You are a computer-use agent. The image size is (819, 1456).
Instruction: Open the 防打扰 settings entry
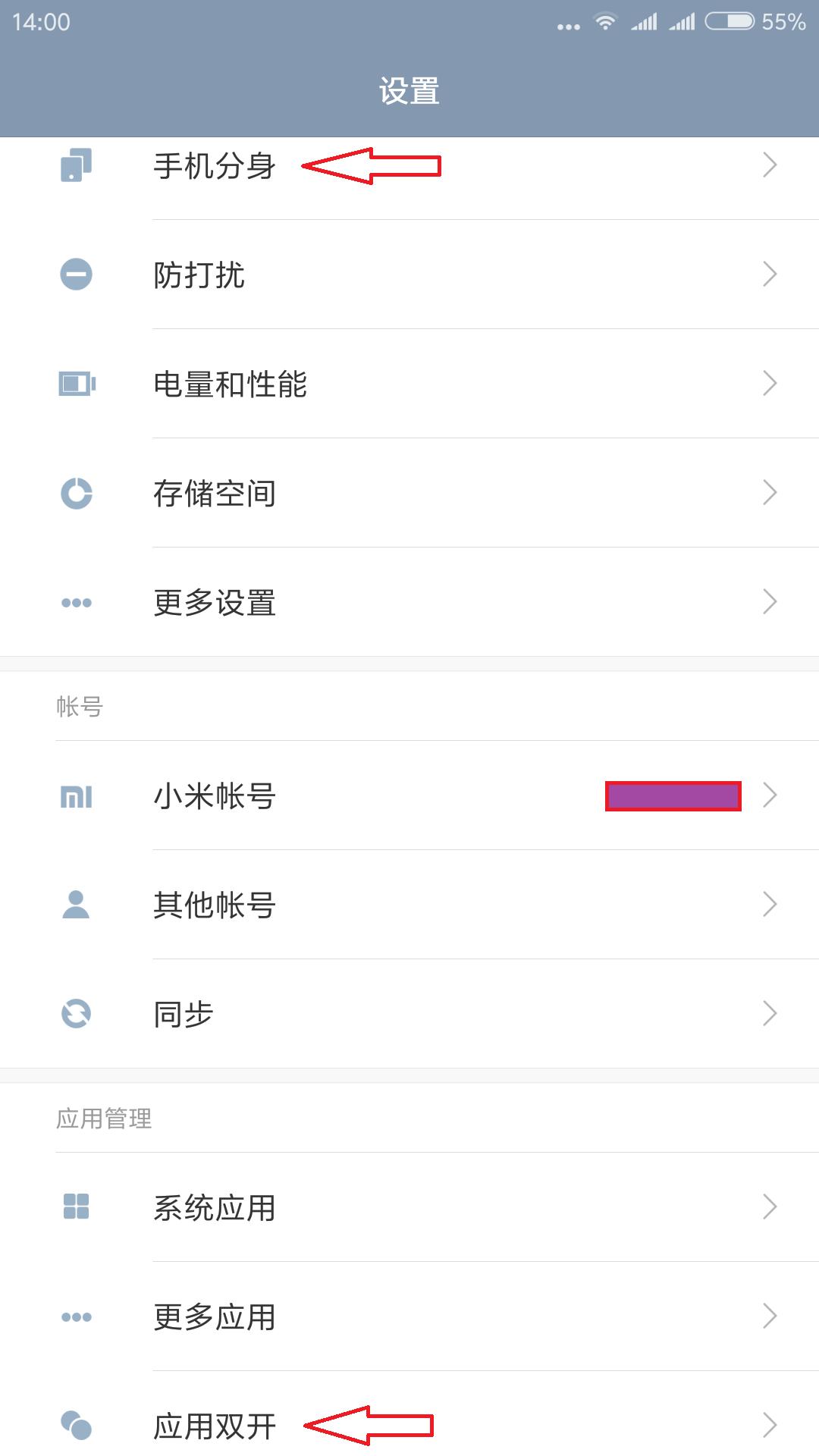pyautogui.click(x=409, y=275)
